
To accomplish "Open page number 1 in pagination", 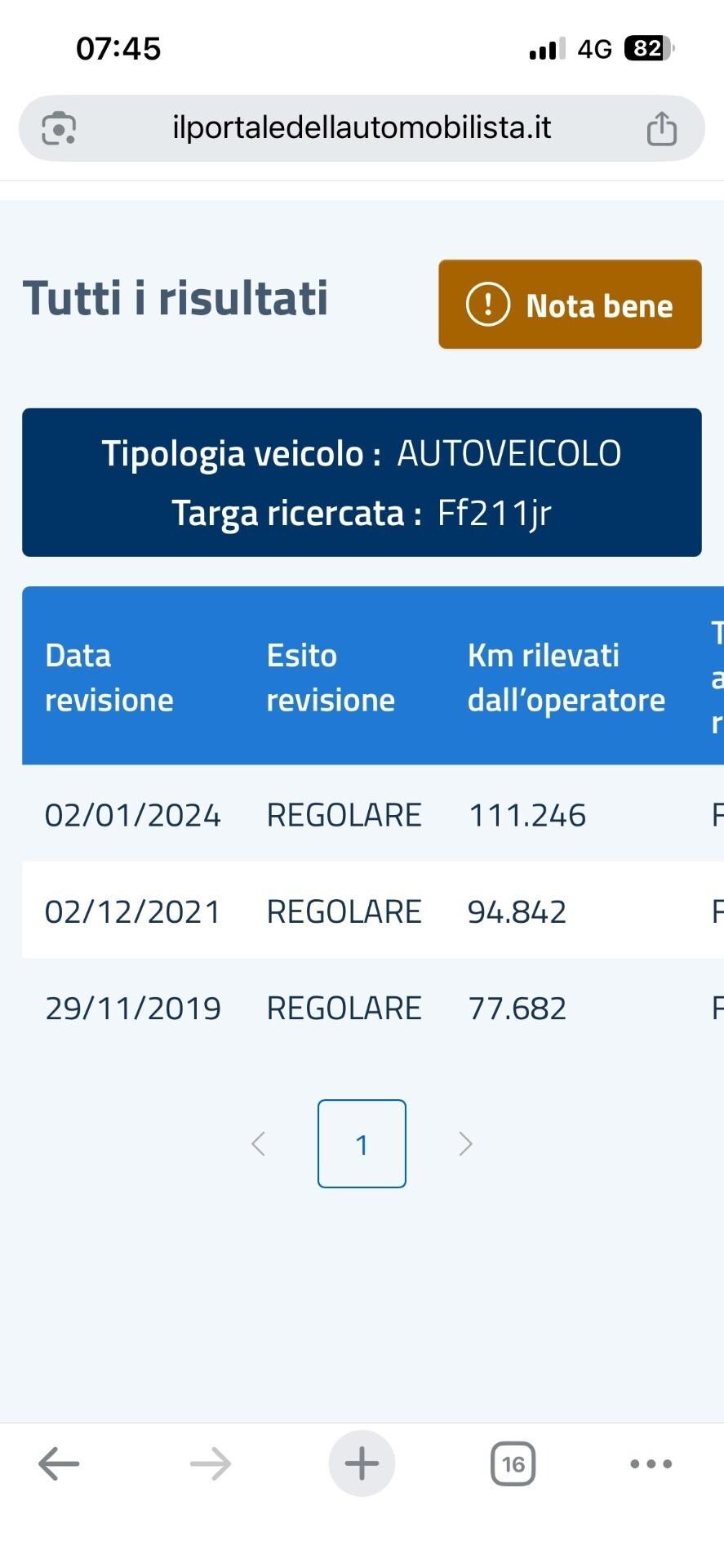I will 362,1143.
